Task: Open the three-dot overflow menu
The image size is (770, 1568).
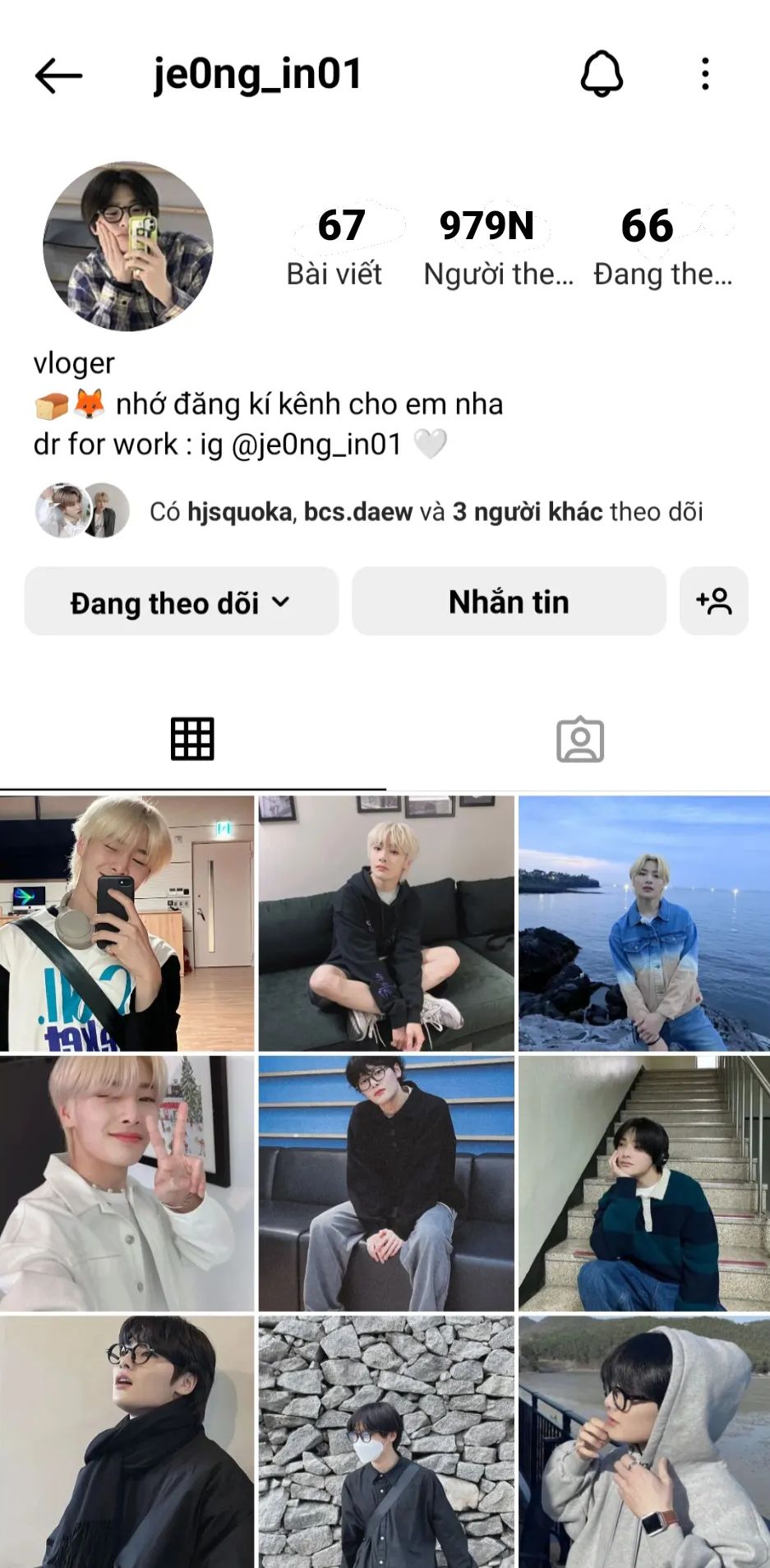Action: point(705,74)
